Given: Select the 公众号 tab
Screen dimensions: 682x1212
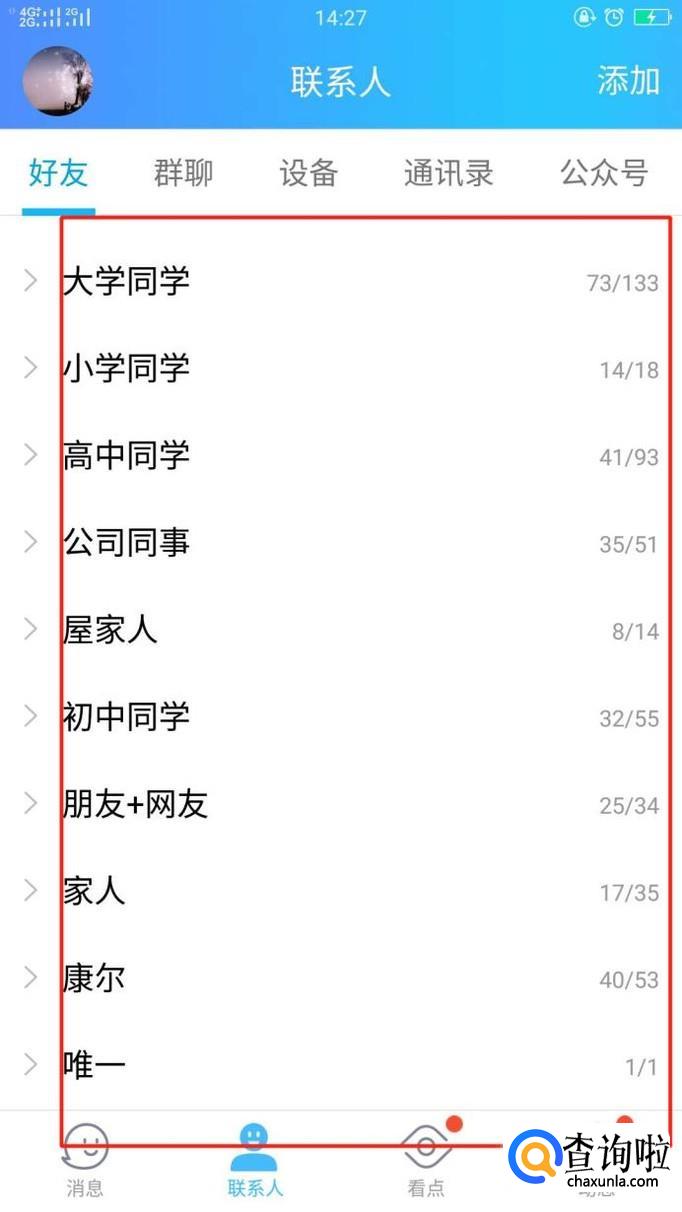Looking at the screenshot, I should click(604, 173).
